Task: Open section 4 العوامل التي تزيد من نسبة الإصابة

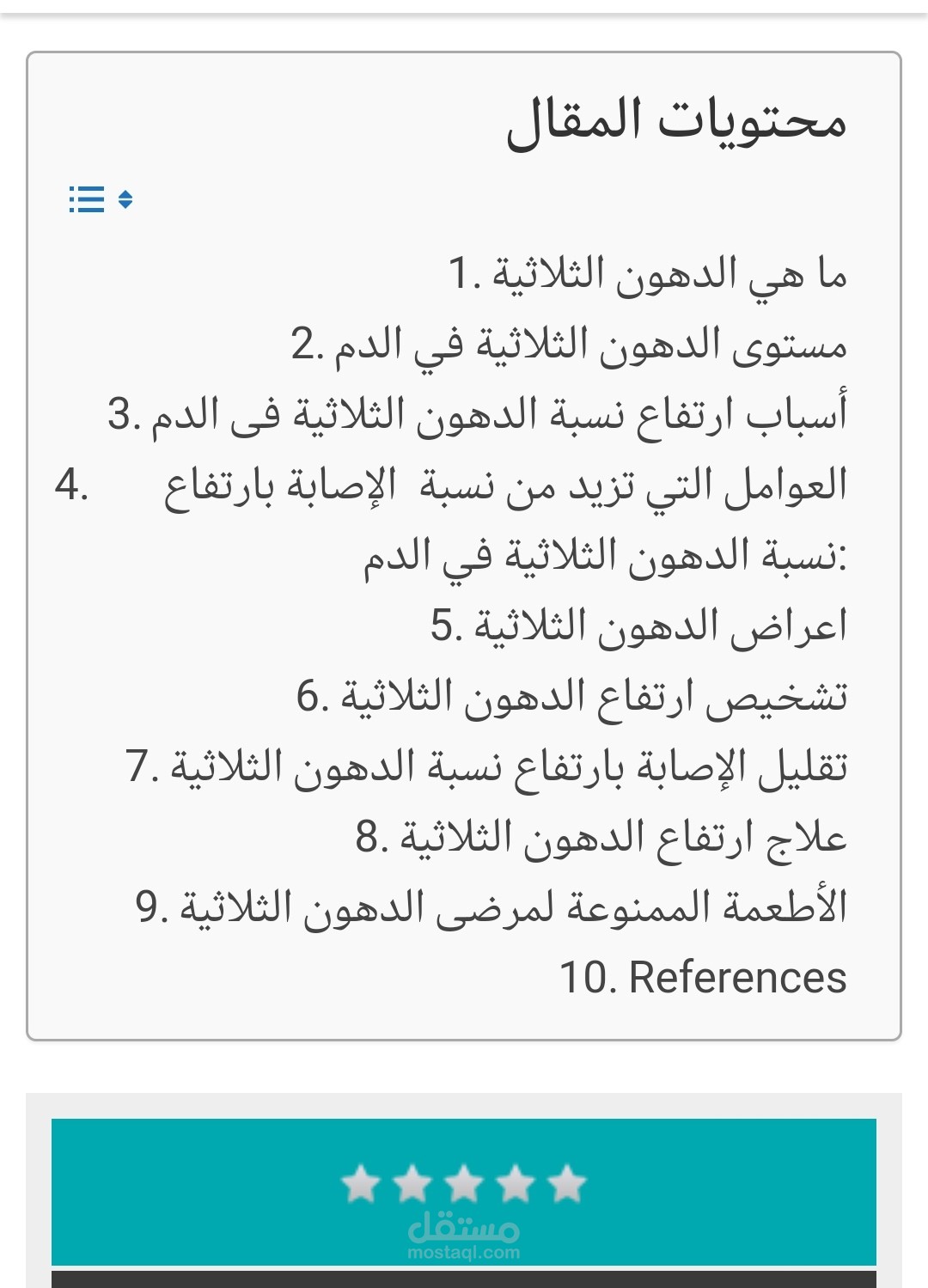Action: [451, 521]
